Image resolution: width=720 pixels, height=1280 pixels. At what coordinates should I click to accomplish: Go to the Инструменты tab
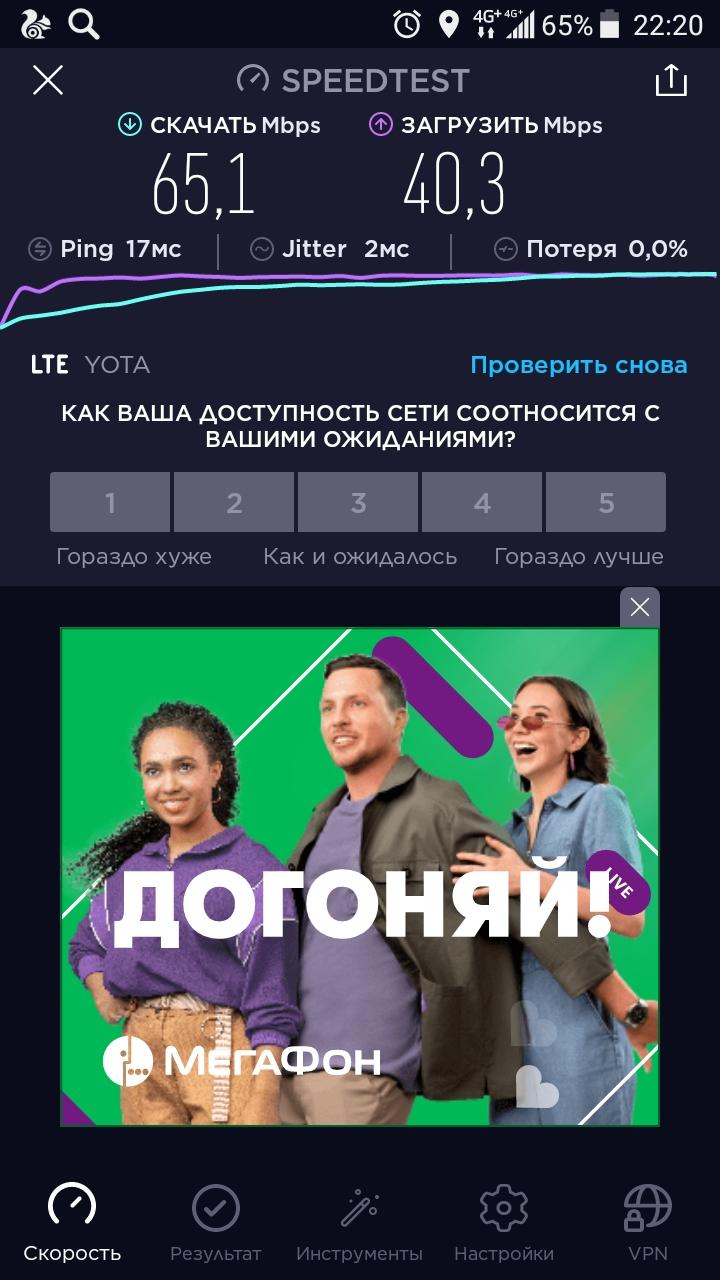pos(359,1222)
